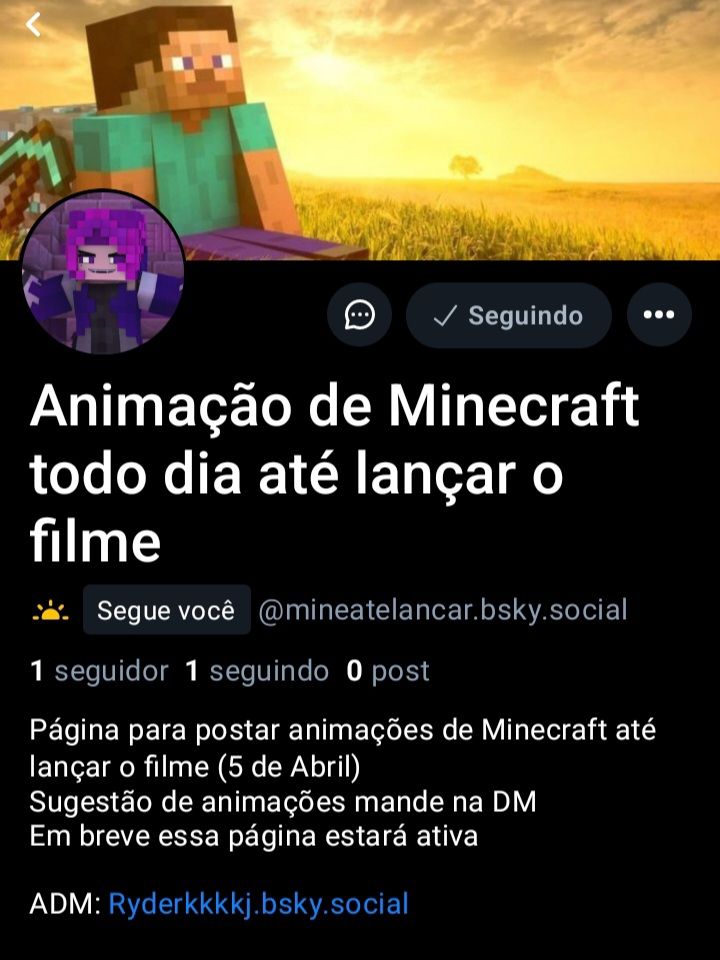Open account actions via ellipsis dropdown
720x960 pixels.
[x=659, y=314]
